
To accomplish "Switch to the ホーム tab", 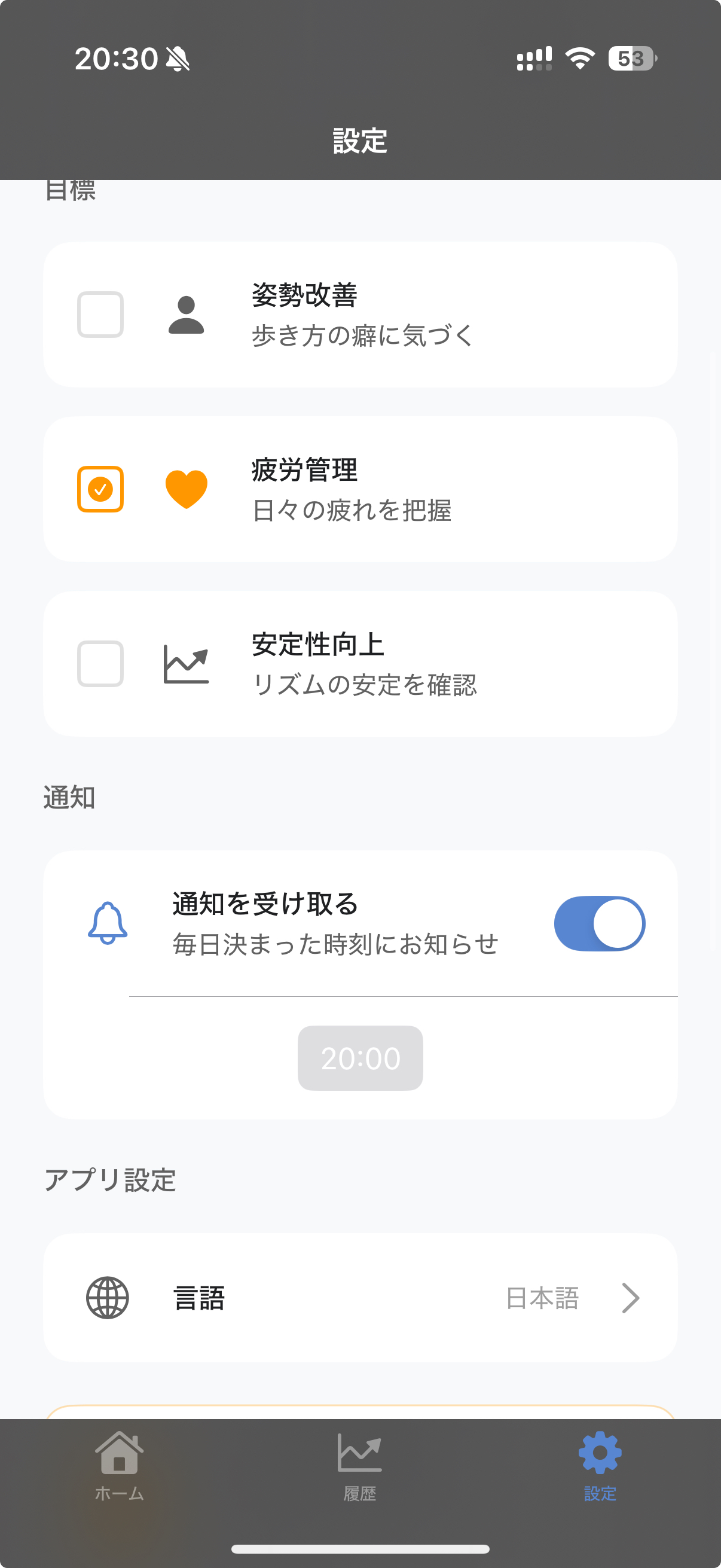I will pyautogui.click(x=119, y=1467).
